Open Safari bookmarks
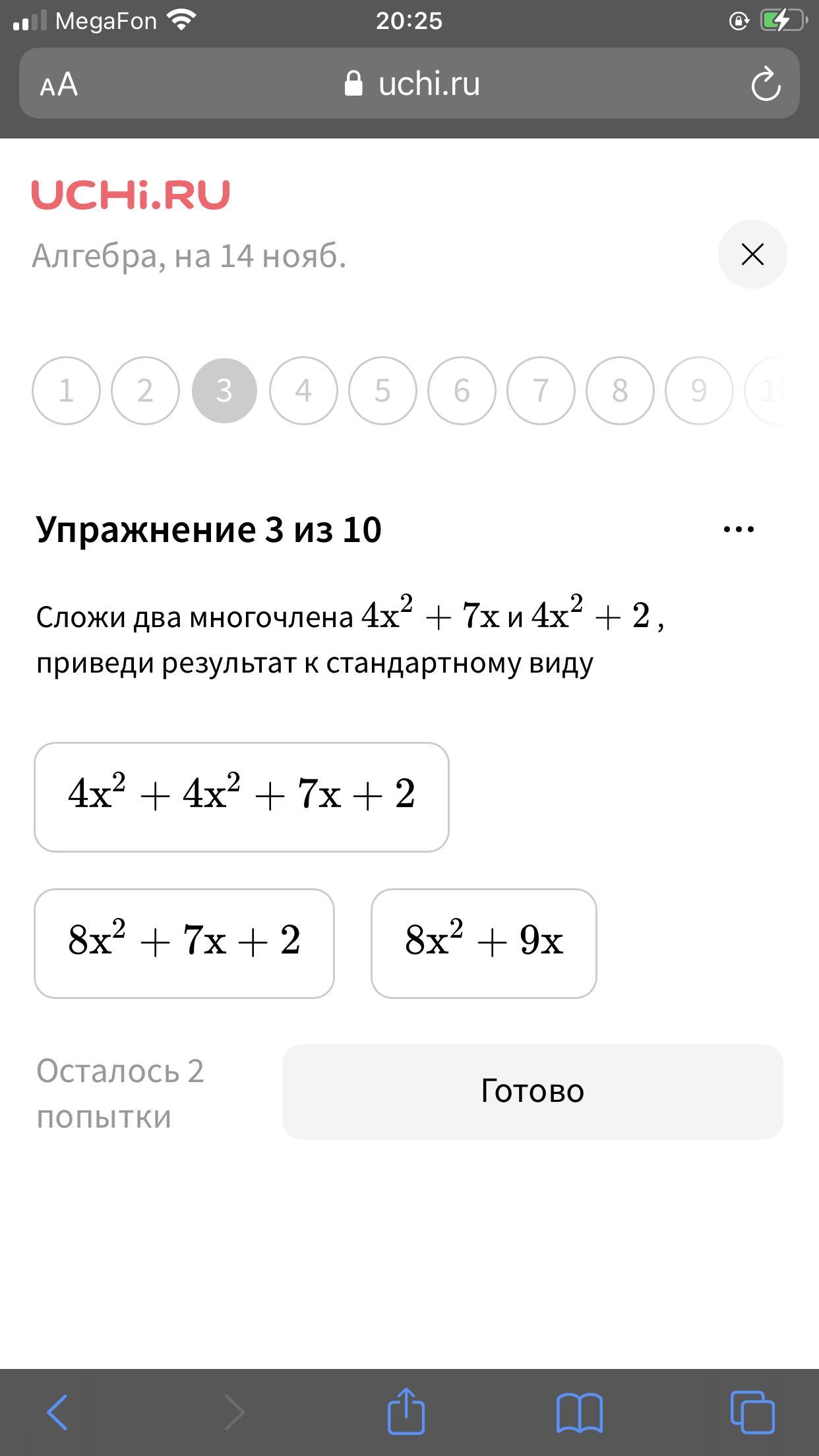This screenshot has height=1456, width=819. pos(579,1412)
